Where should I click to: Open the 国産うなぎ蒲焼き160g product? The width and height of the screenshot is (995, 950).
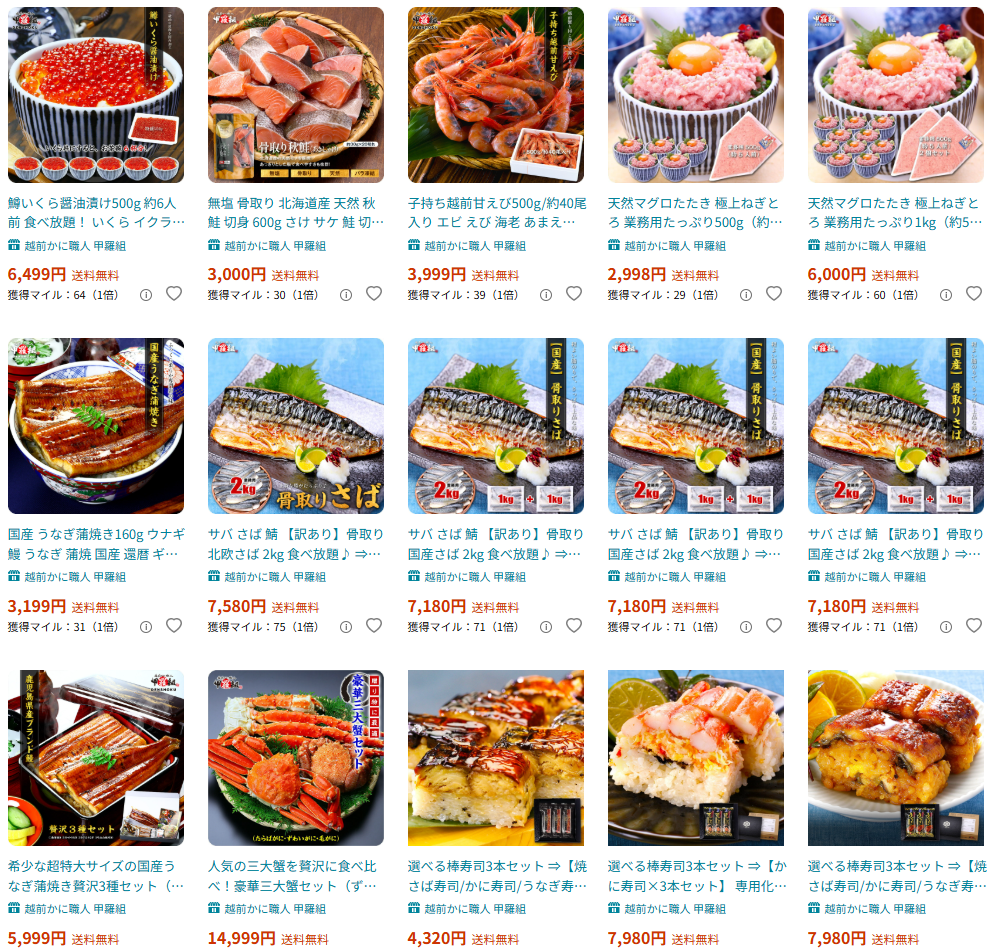(x=95, y=425)
